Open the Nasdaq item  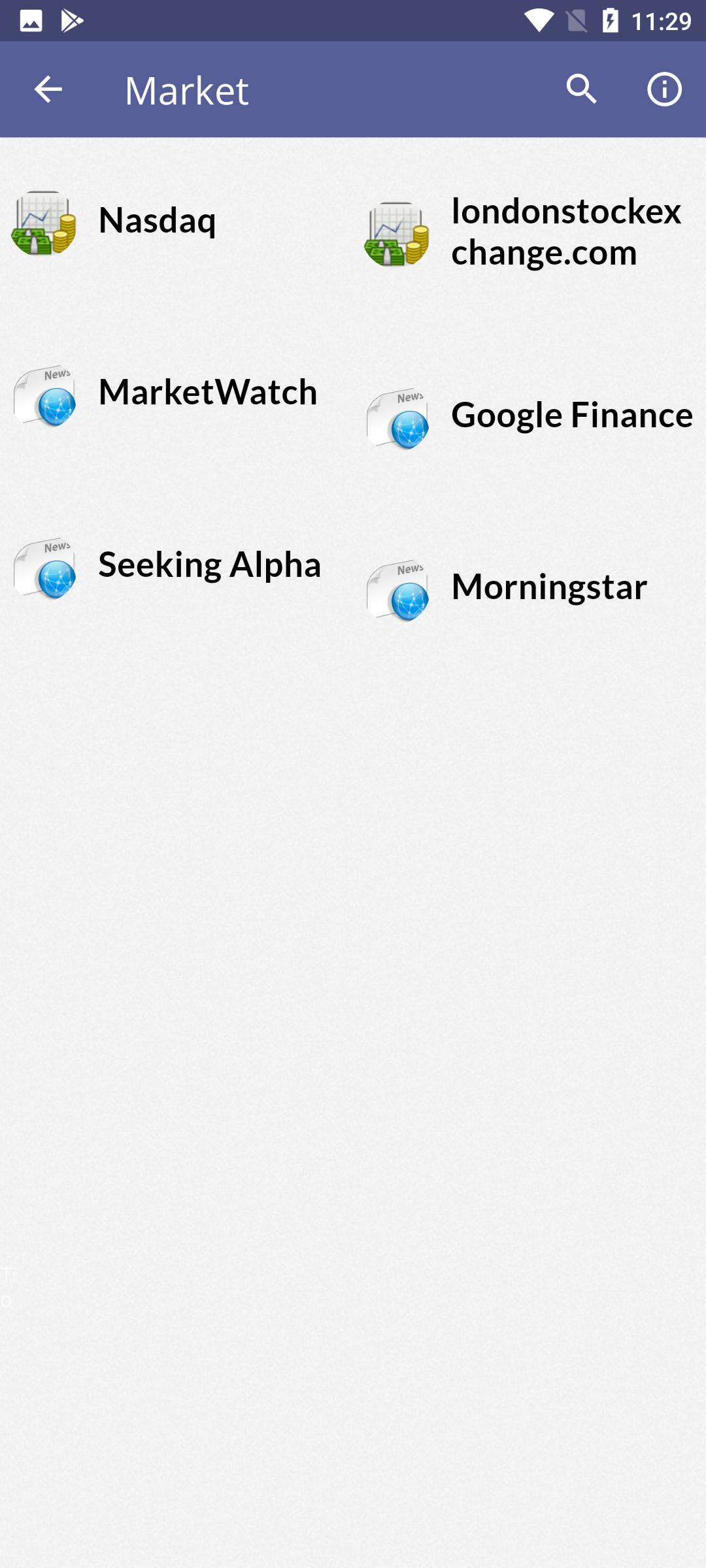click(x=157, y=221)
